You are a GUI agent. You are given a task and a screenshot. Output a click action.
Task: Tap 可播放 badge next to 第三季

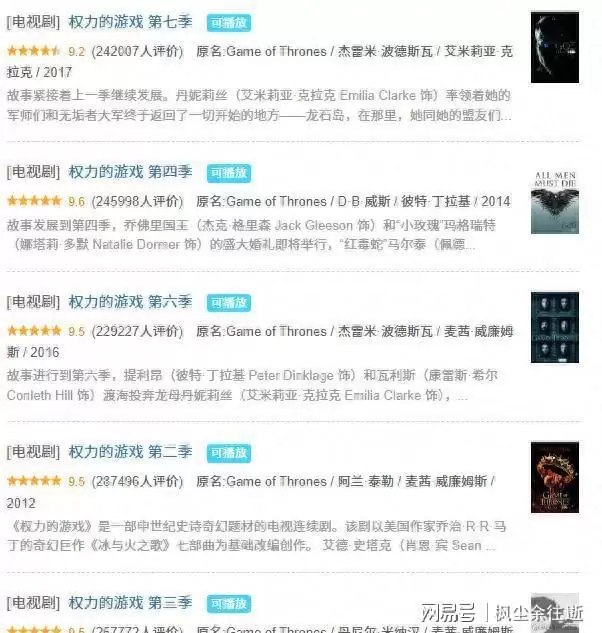[x=229, y=604]
